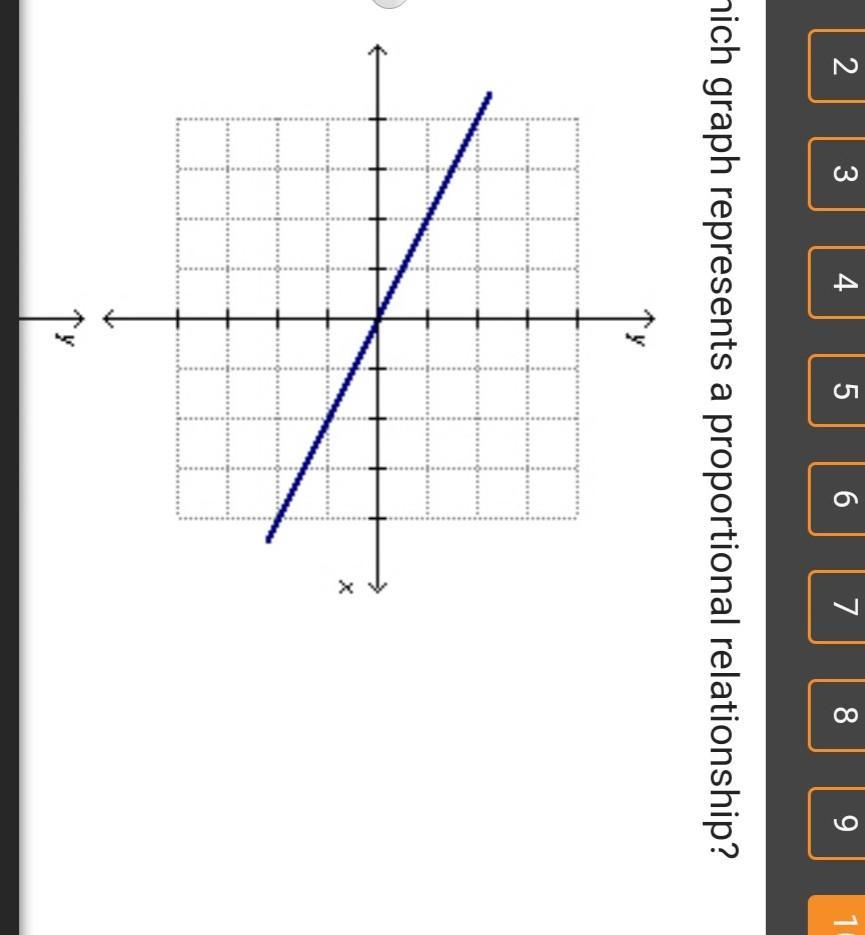
Task: Select question number 5
Action: tap(838, 390)
